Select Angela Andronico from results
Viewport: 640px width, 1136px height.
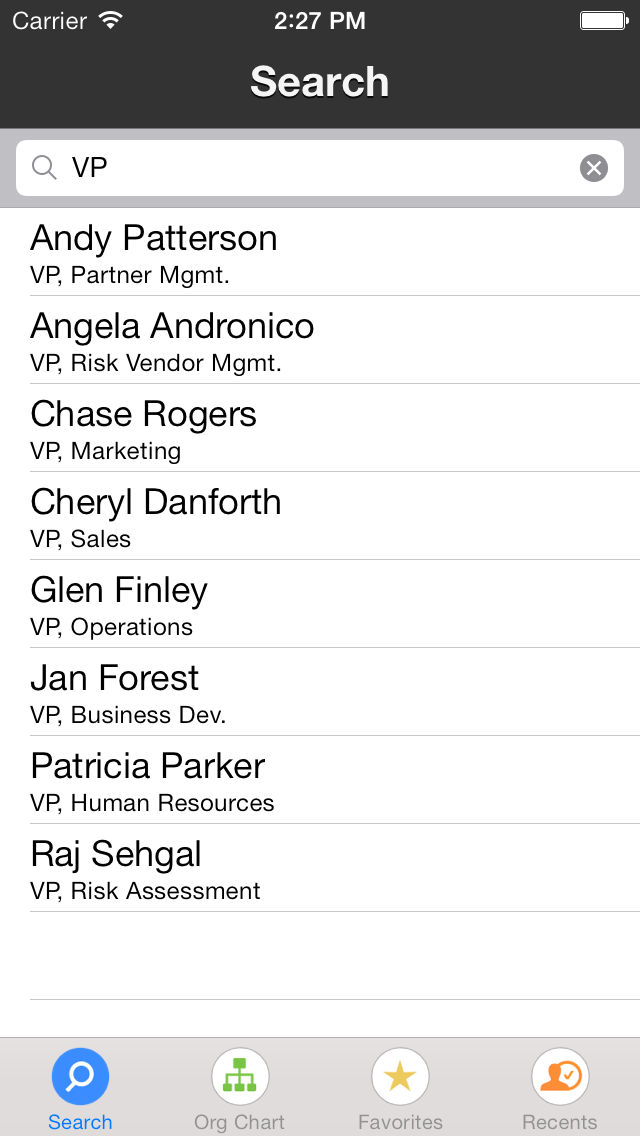click(320, 340)
